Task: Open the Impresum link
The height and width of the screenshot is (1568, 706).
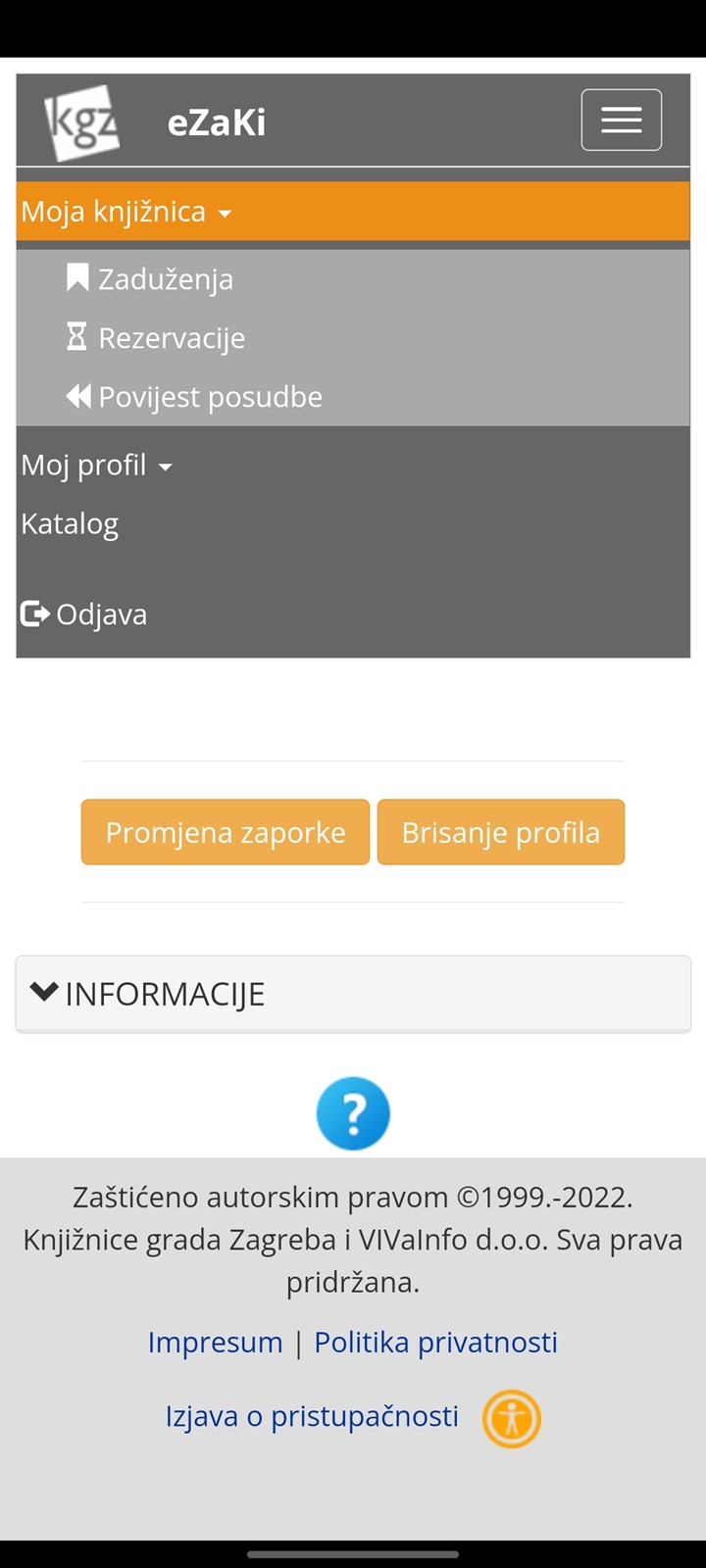Action: (x=215, y=1342)
